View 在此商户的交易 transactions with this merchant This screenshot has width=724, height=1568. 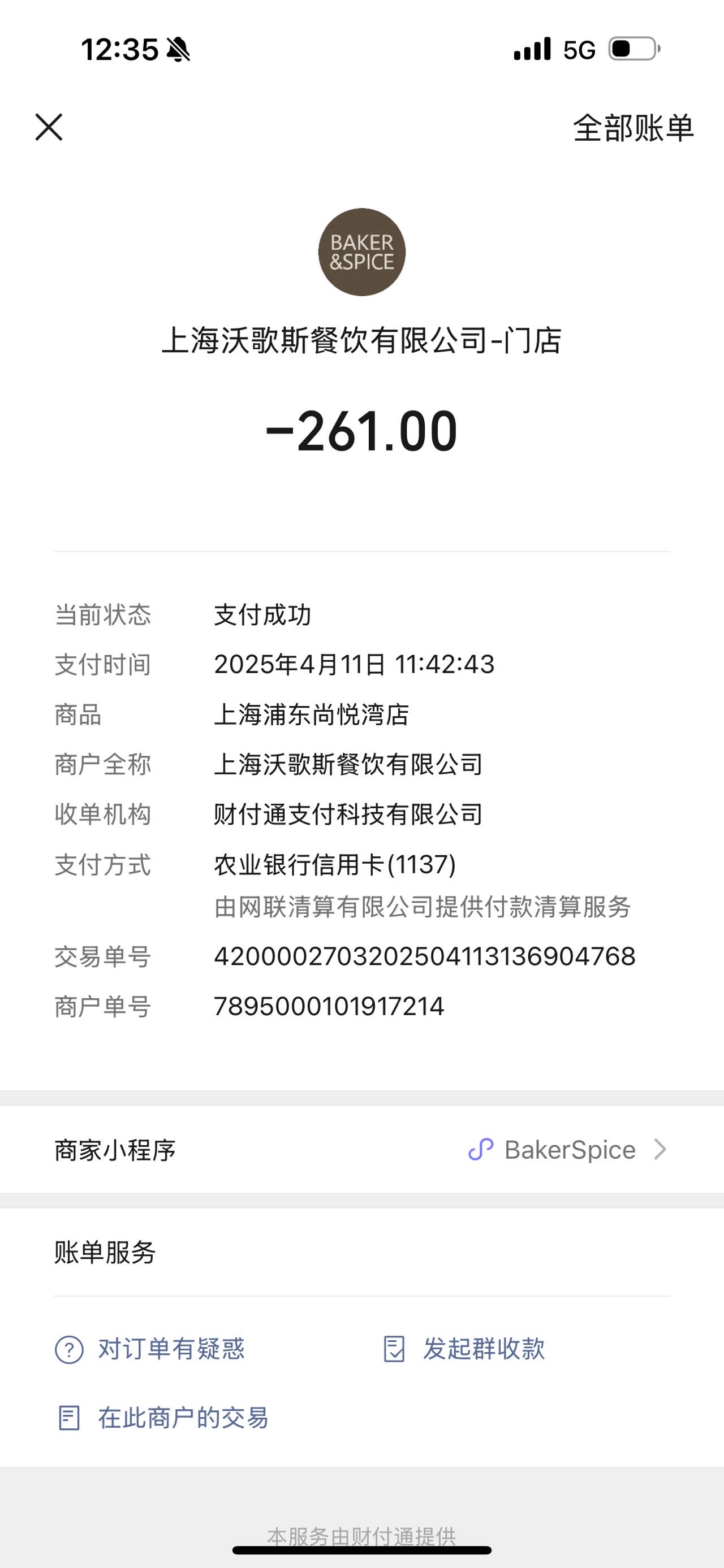(x=162, y=1418)
